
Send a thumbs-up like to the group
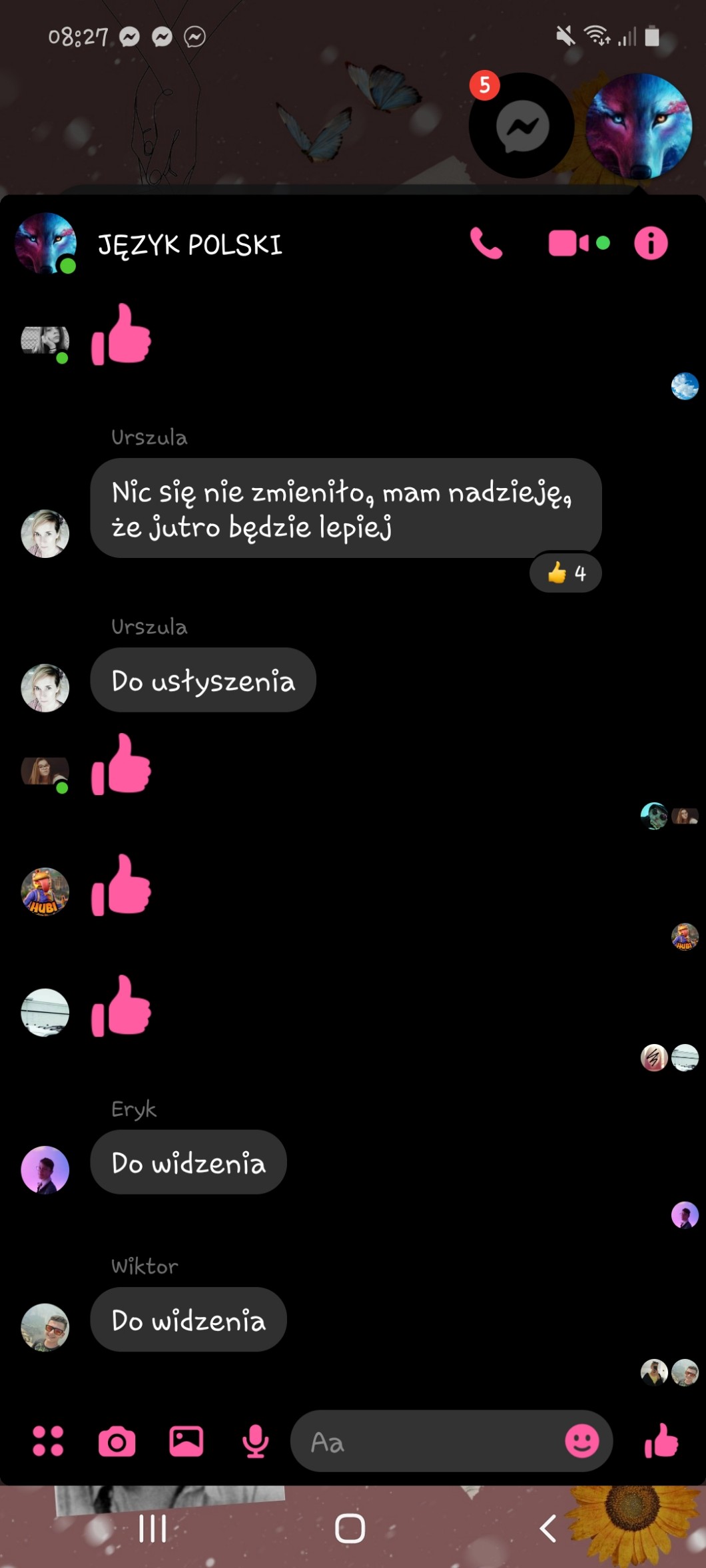tap(661, 1441)
